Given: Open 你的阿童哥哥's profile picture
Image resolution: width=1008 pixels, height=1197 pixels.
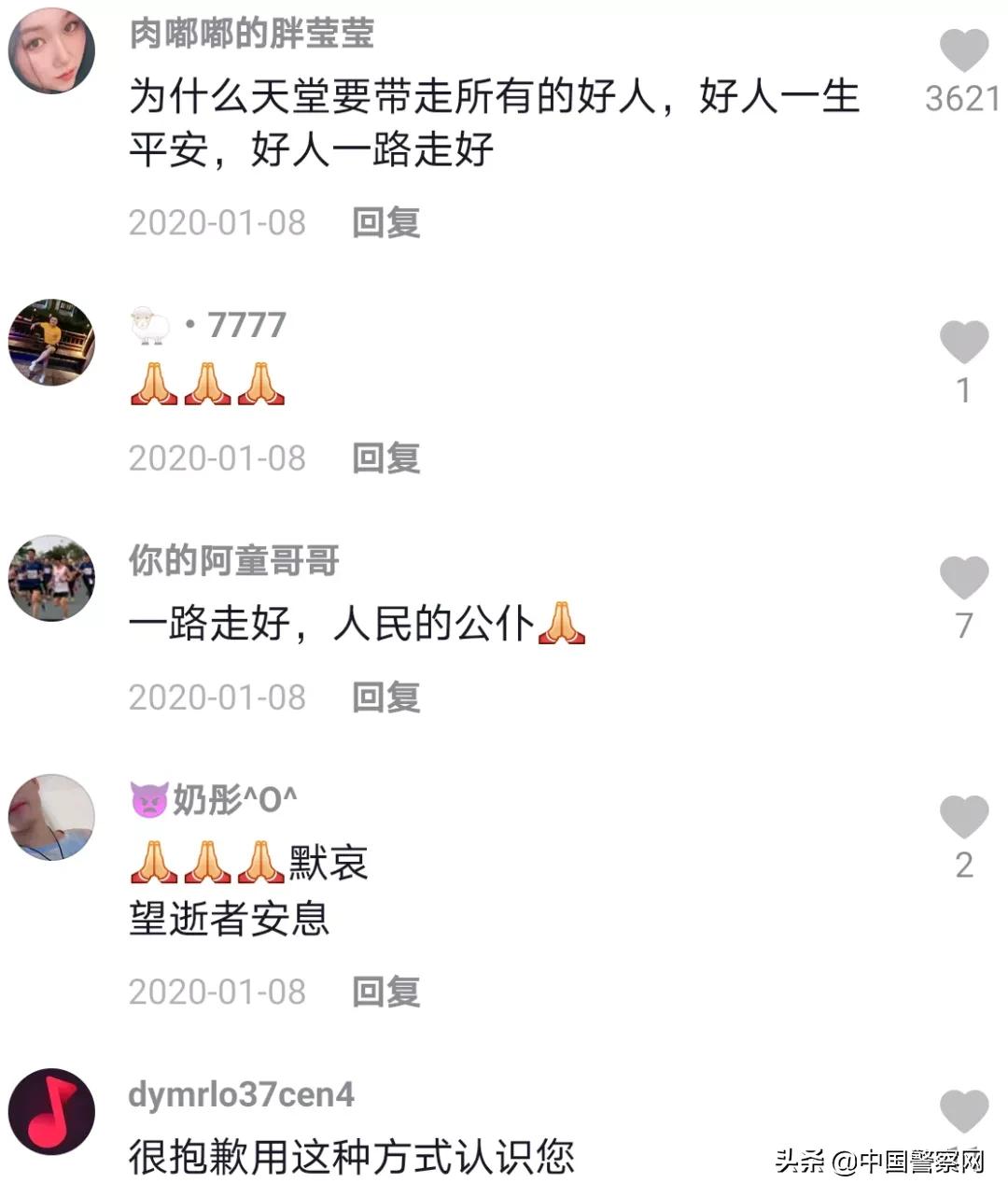Looking at the screenshot, I should click(52, 577).
